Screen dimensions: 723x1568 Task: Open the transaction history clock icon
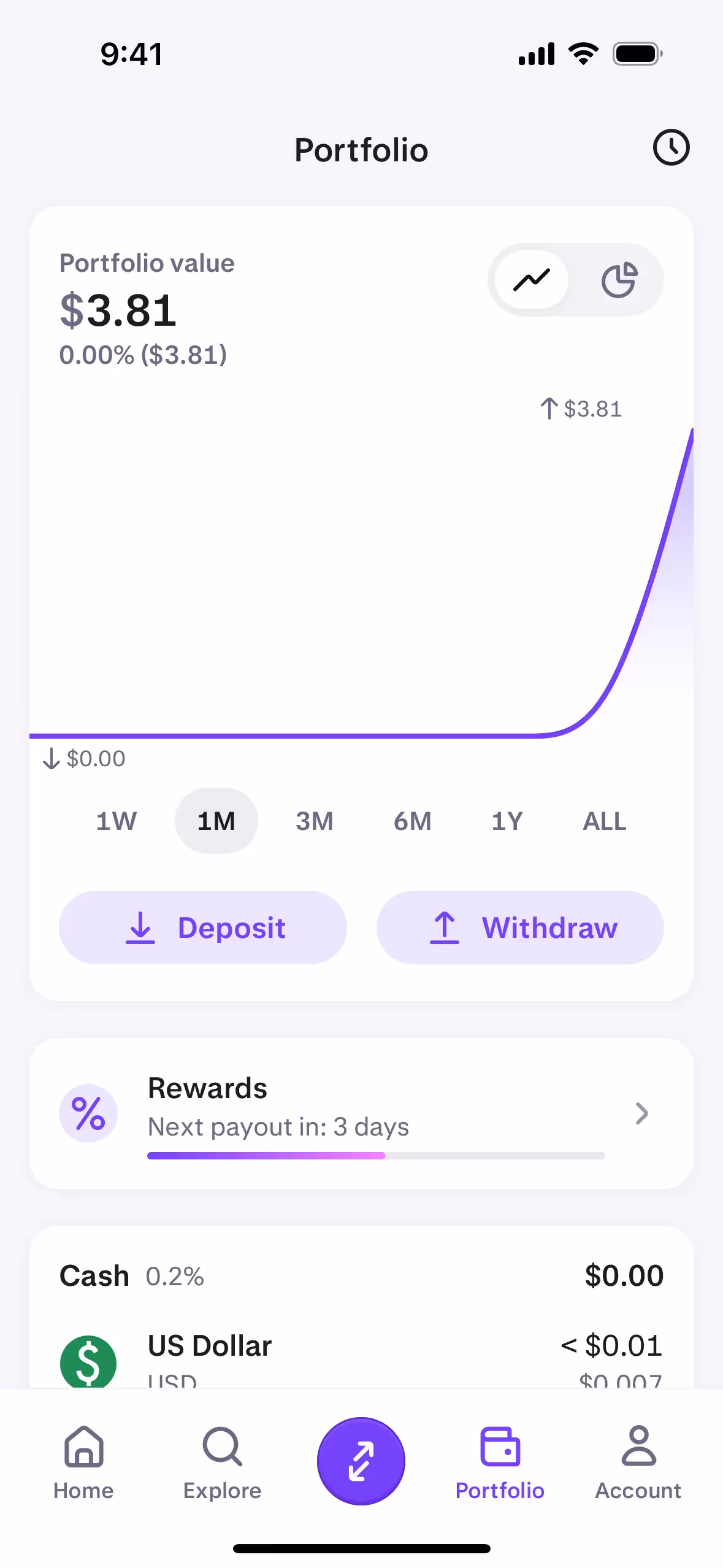(x=671, y=148)
